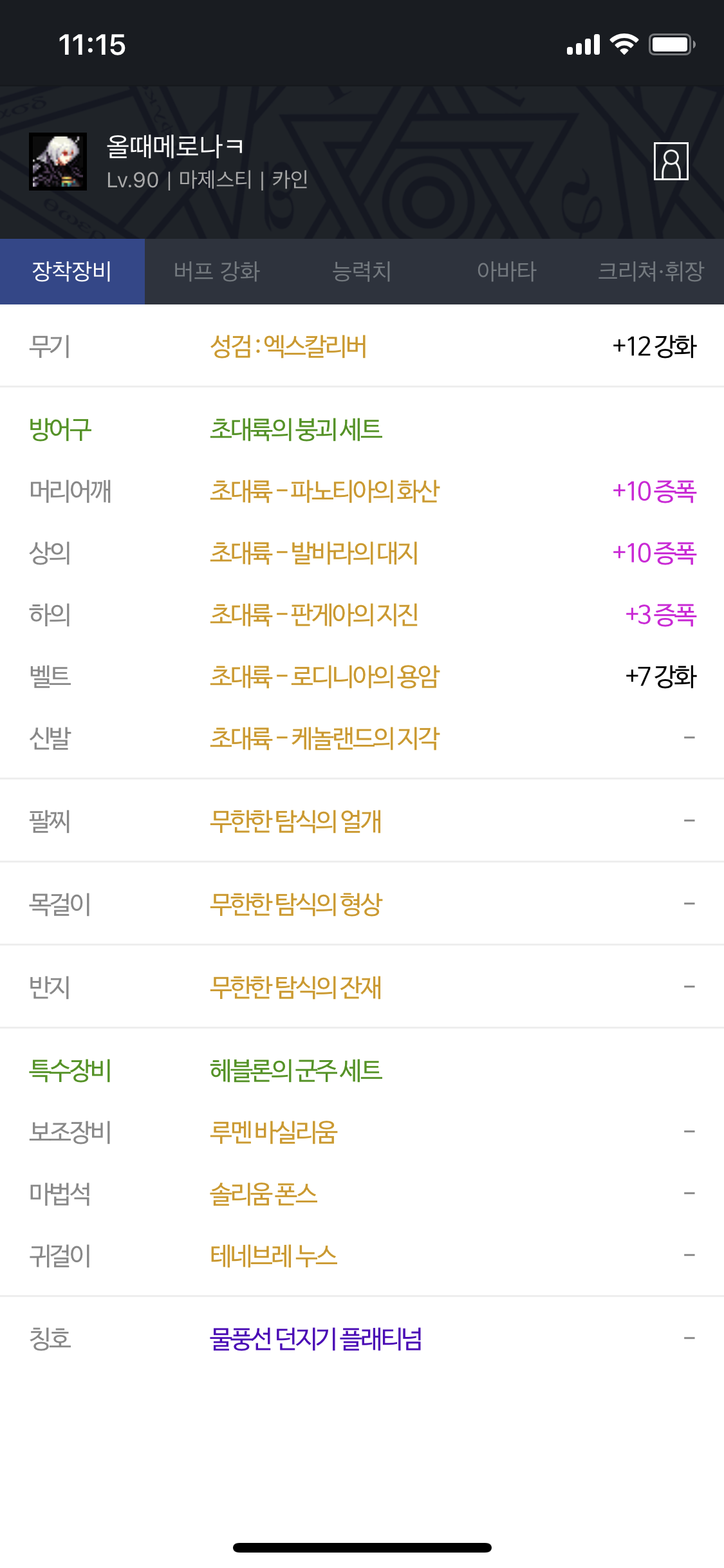Select the 크리쳐·휘장 tab
The width and height of the screenshot is (724, 1568).
click(651, 271)
